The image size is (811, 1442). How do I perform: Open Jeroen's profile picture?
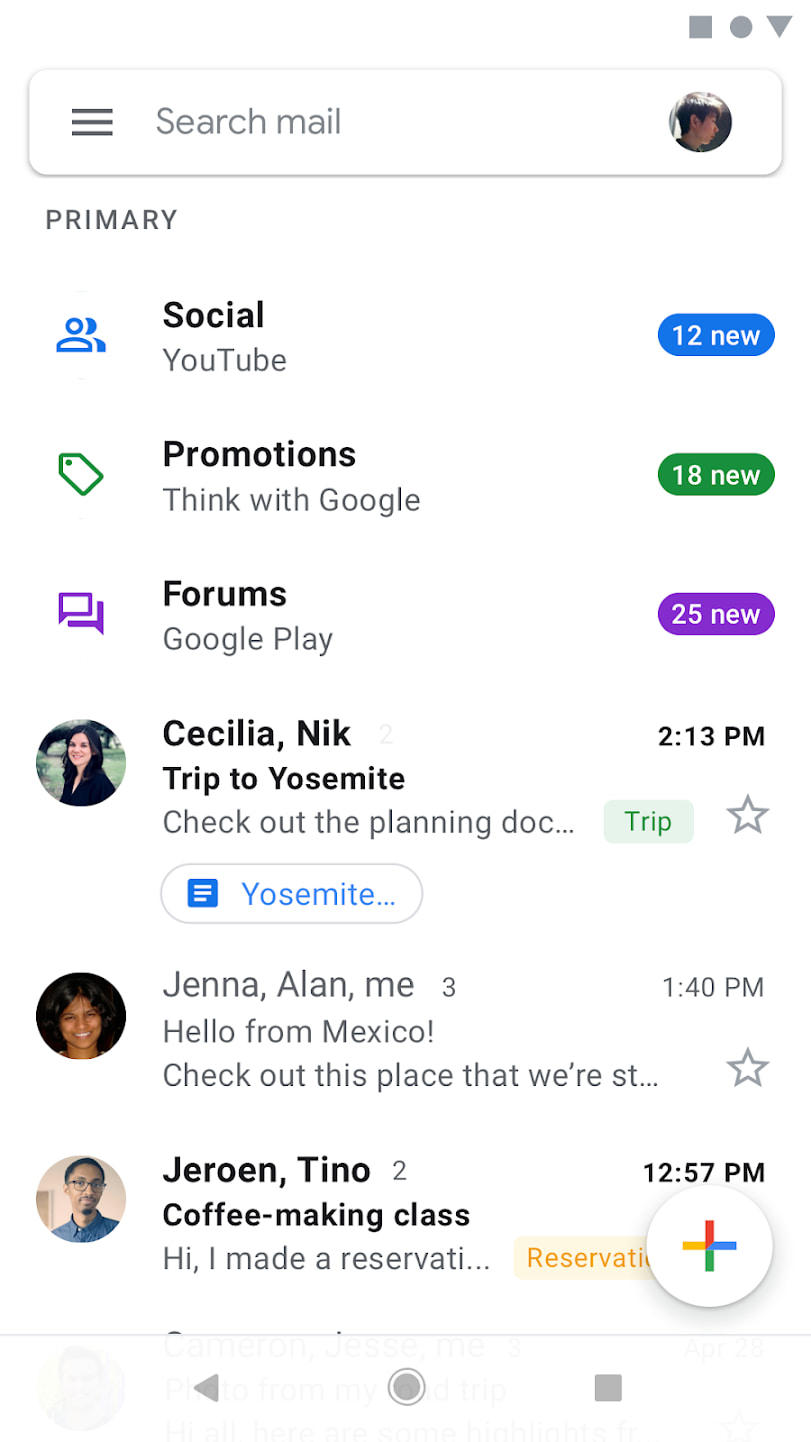click(81, 1199)
